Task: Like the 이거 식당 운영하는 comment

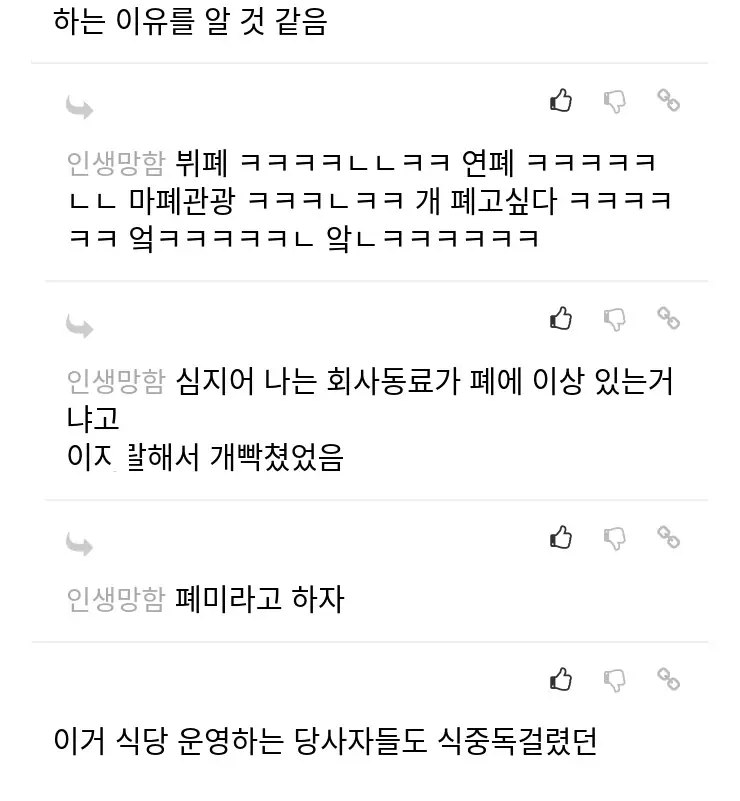Action: (561, 680)
